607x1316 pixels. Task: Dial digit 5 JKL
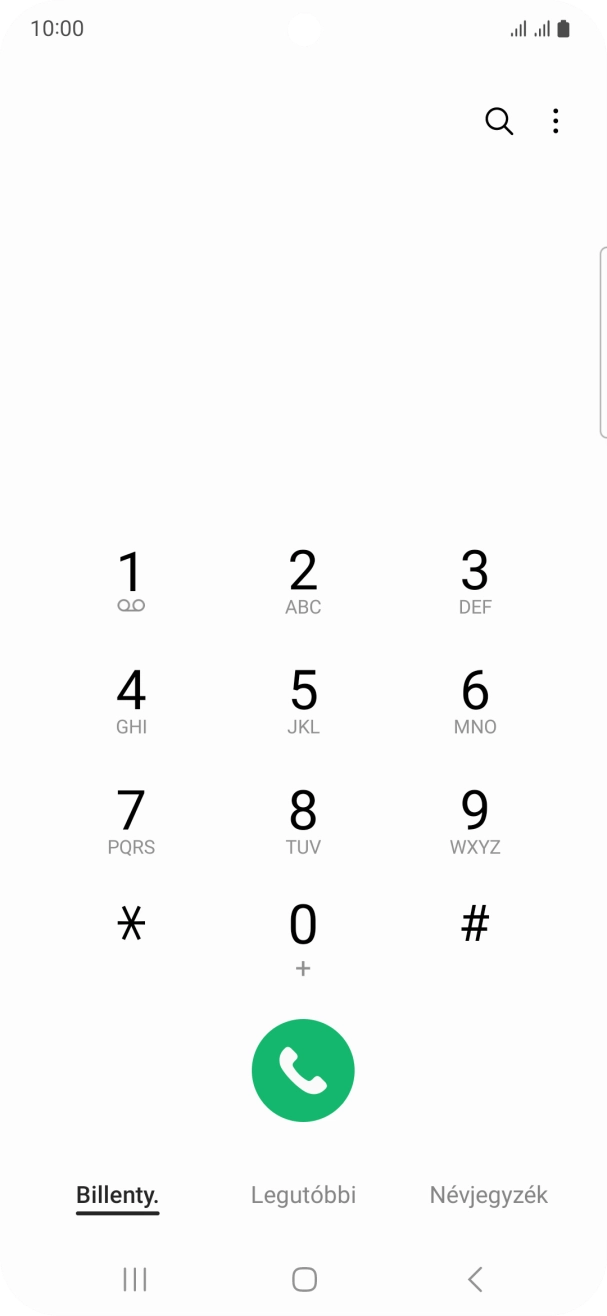pos(303,700)
